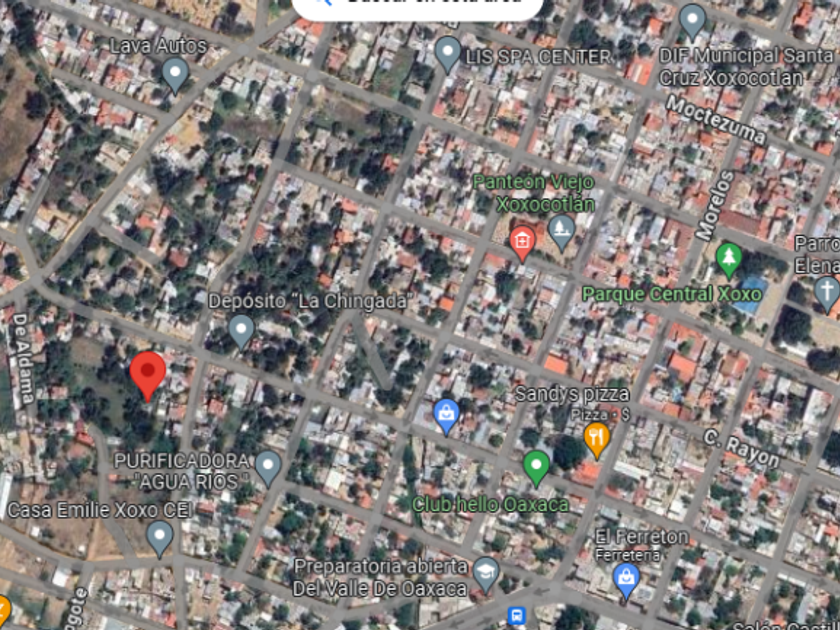Open Preparatoria abierta Del Valle De Oaxaca pin
The width and height of the screenshot is (840, 630).
click(x=486, y=573)
